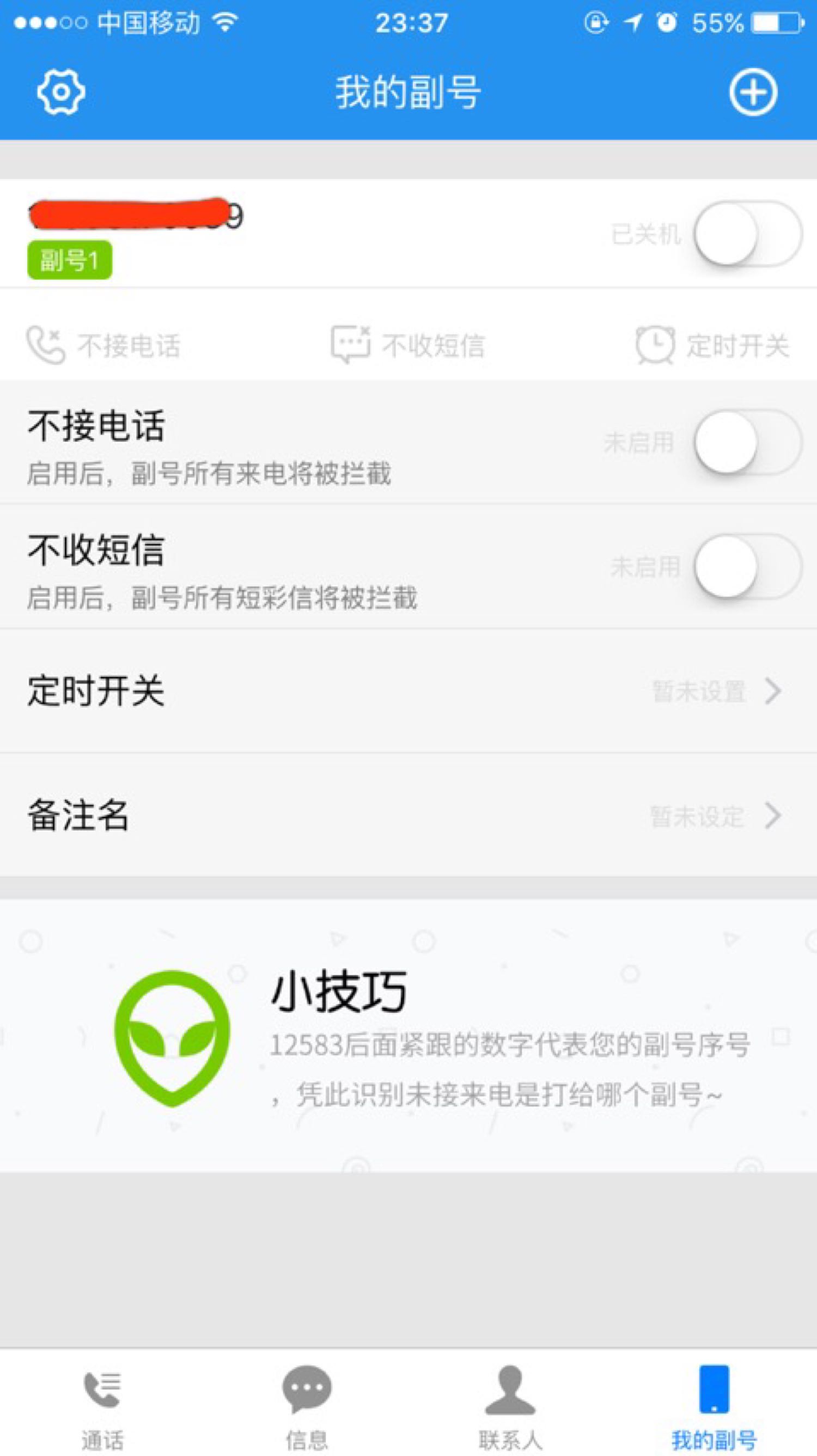Open the 定时开关 schedule setting row
This screenshot has height=1456, width=817.
tap(408, 690)
